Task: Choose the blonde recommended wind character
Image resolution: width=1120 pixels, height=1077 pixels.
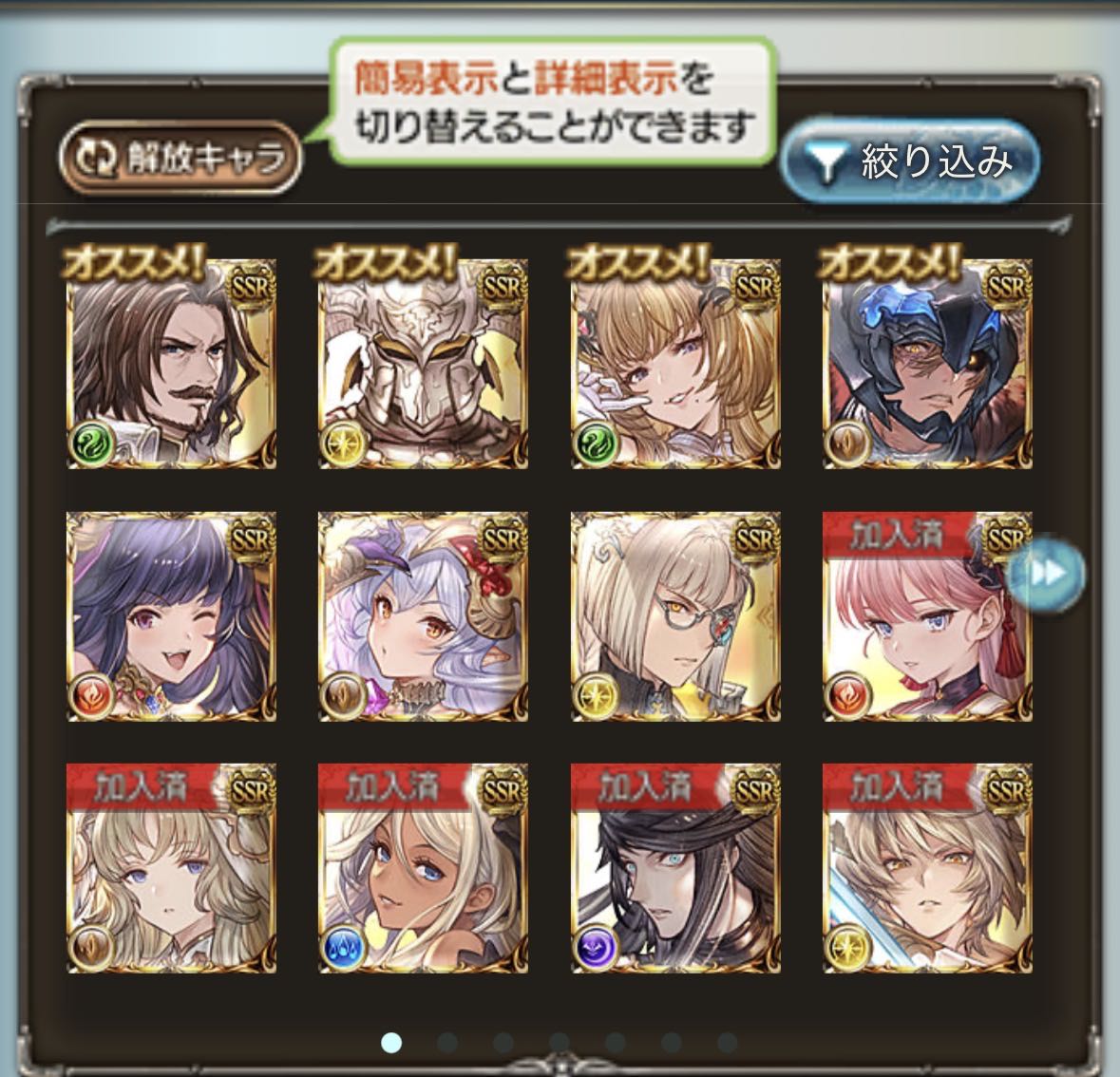Action: tap(675, 364)
